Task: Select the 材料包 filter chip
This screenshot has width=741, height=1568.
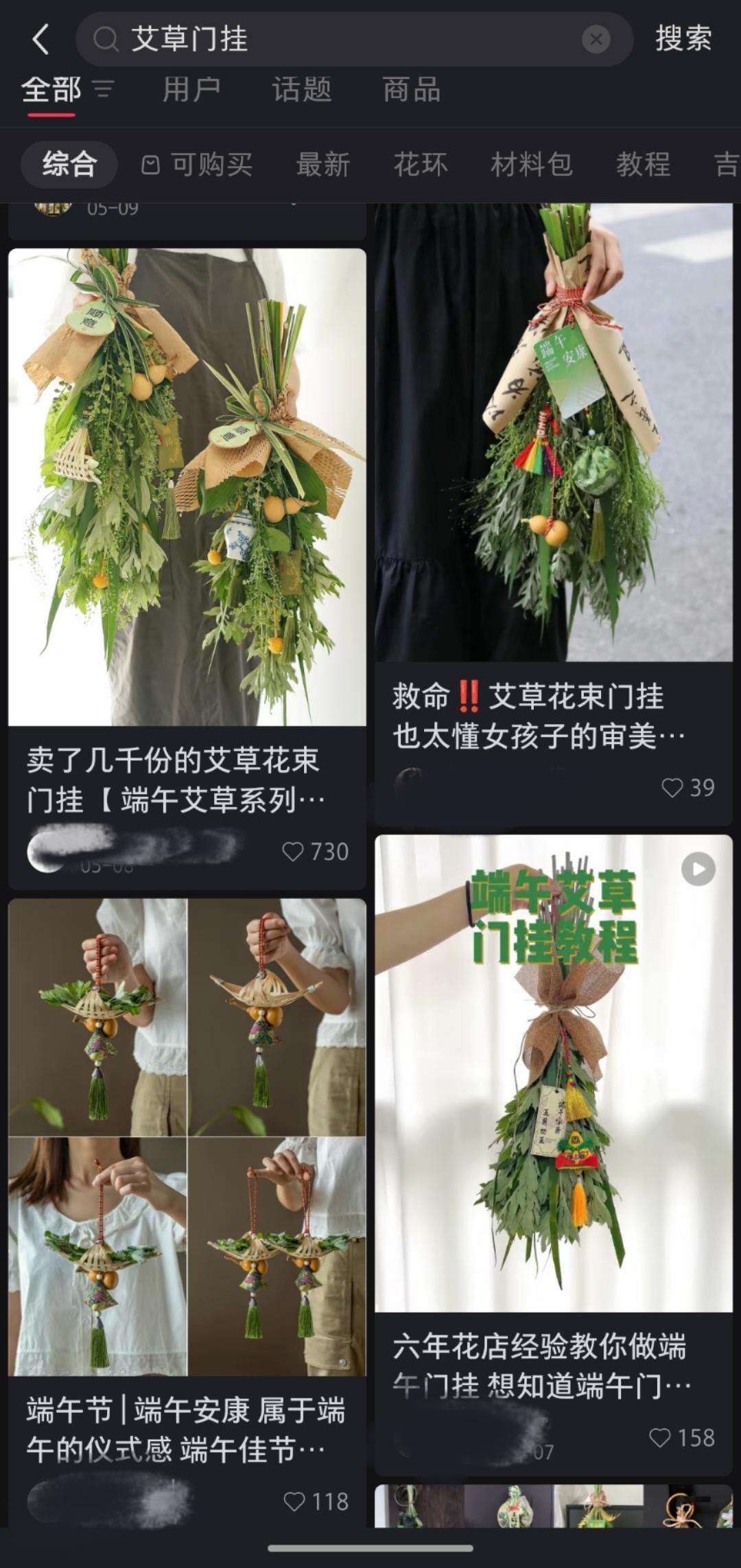Action: pos(532,165)
